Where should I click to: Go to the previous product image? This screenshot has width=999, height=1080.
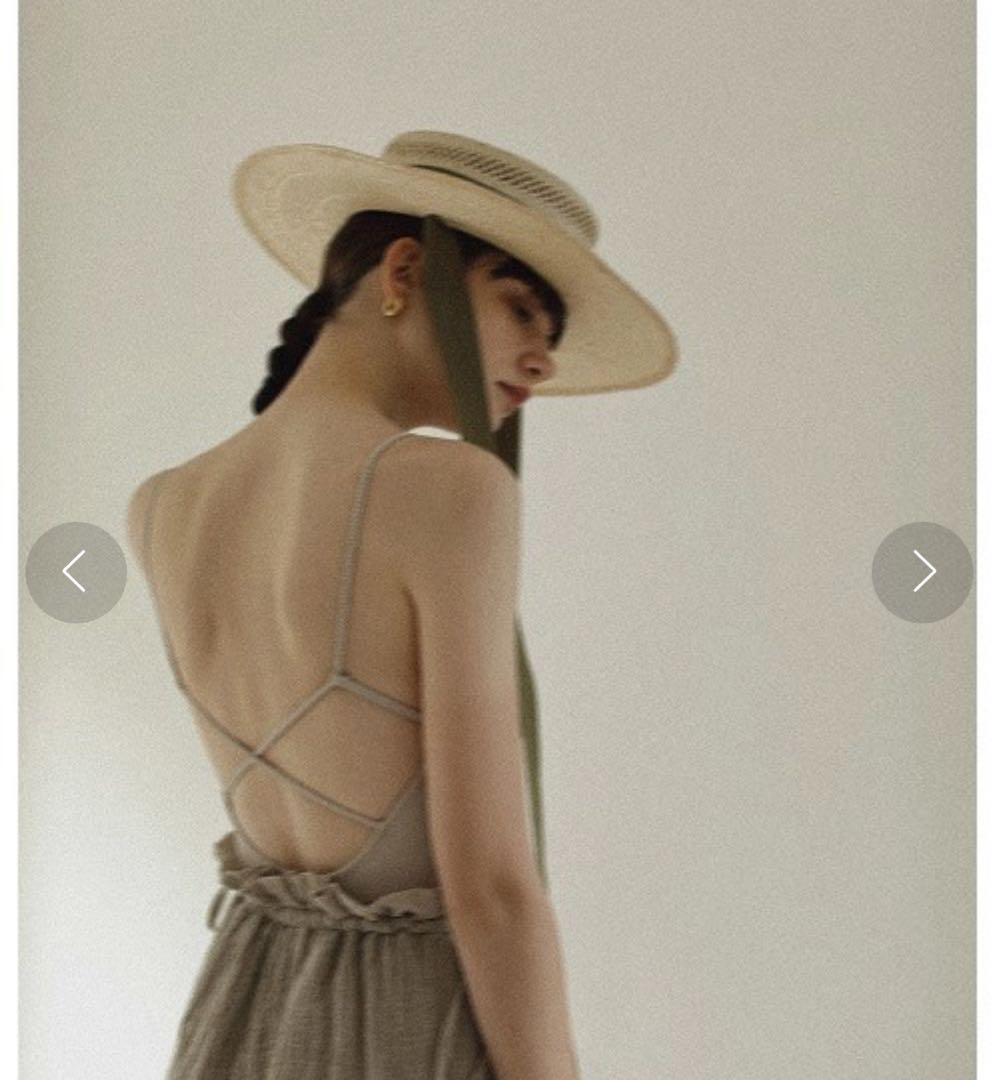pos(76,572)
